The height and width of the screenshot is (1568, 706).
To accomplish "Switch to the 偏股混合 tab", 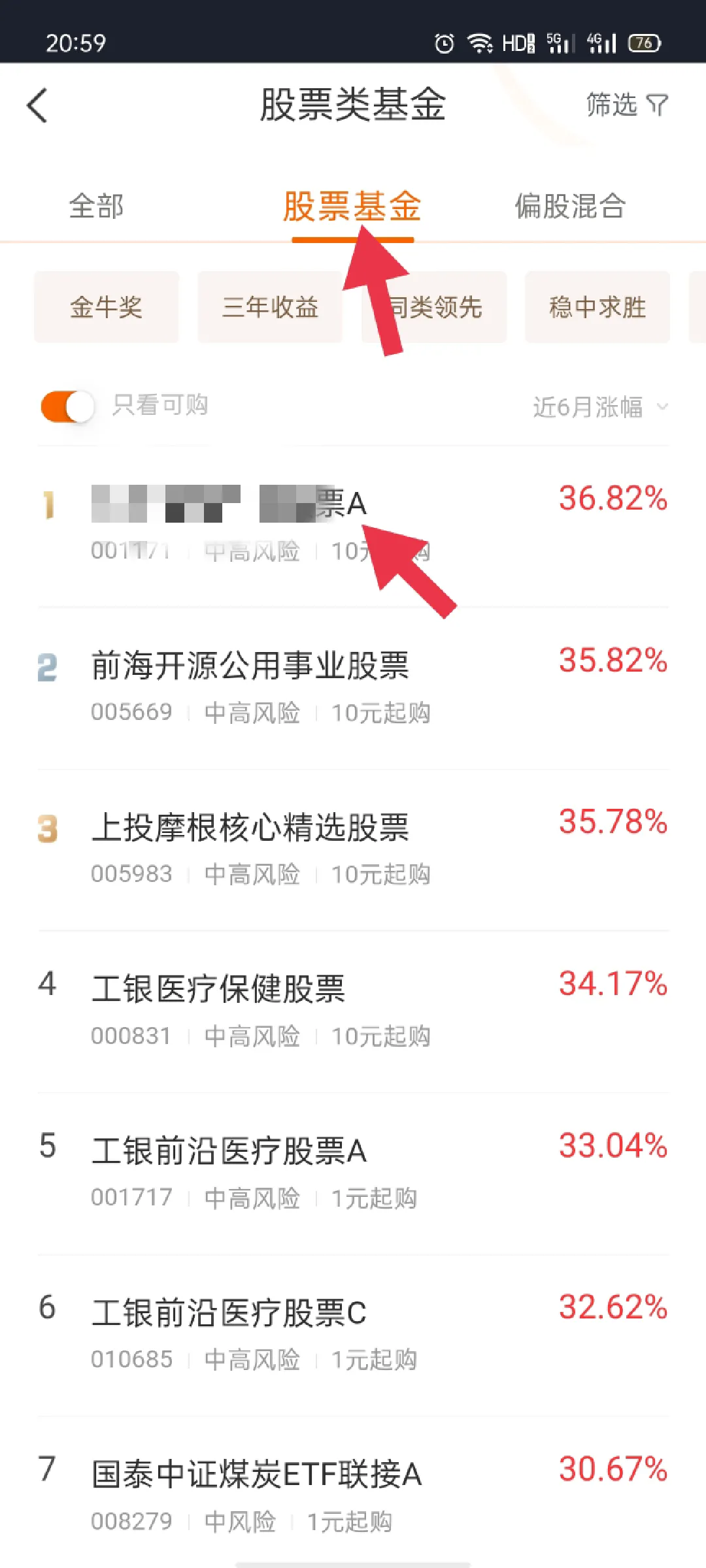I will 570,206.
